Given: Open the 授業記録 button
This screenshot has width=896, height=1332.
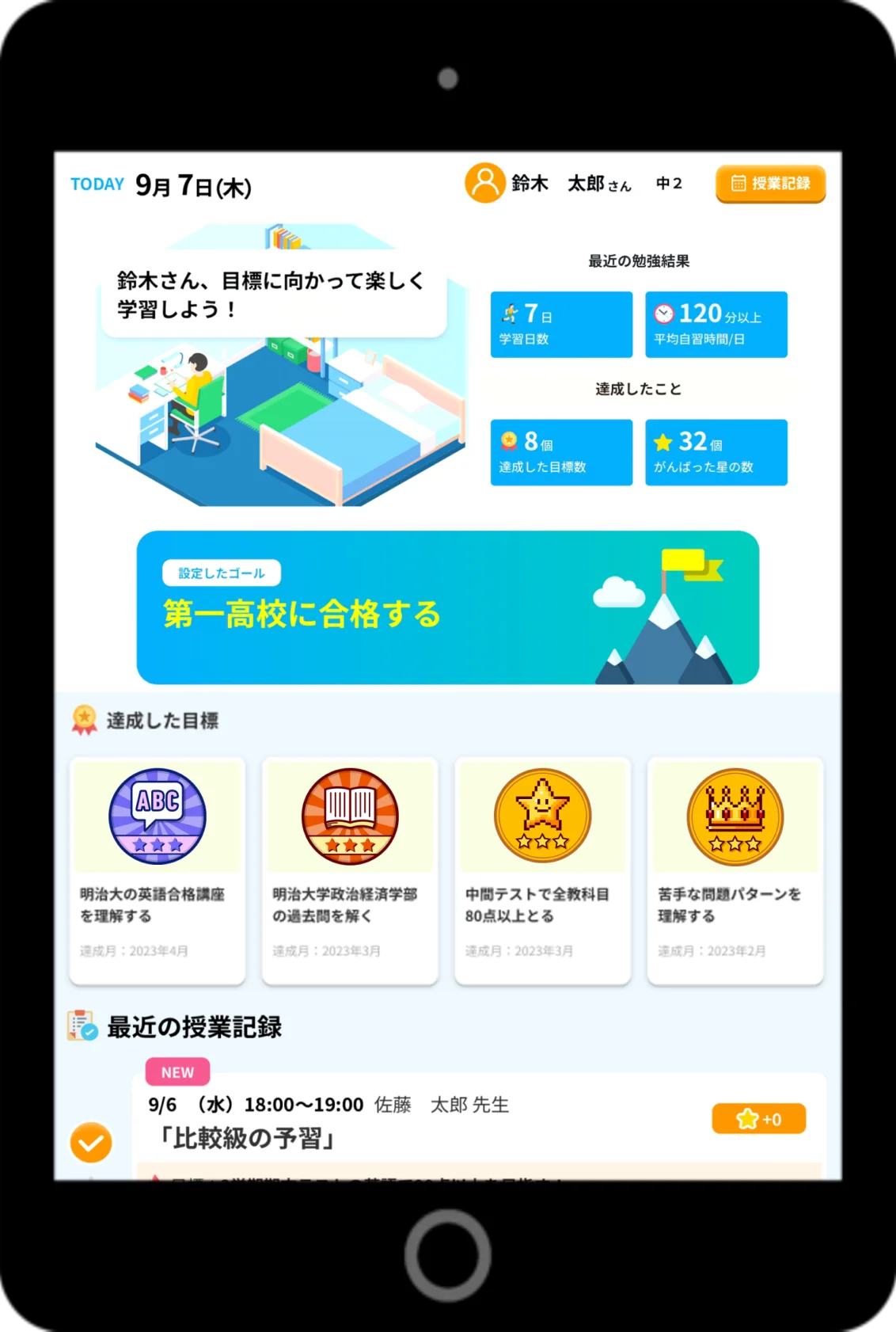Looking at the screenshot, I should 770,184.
